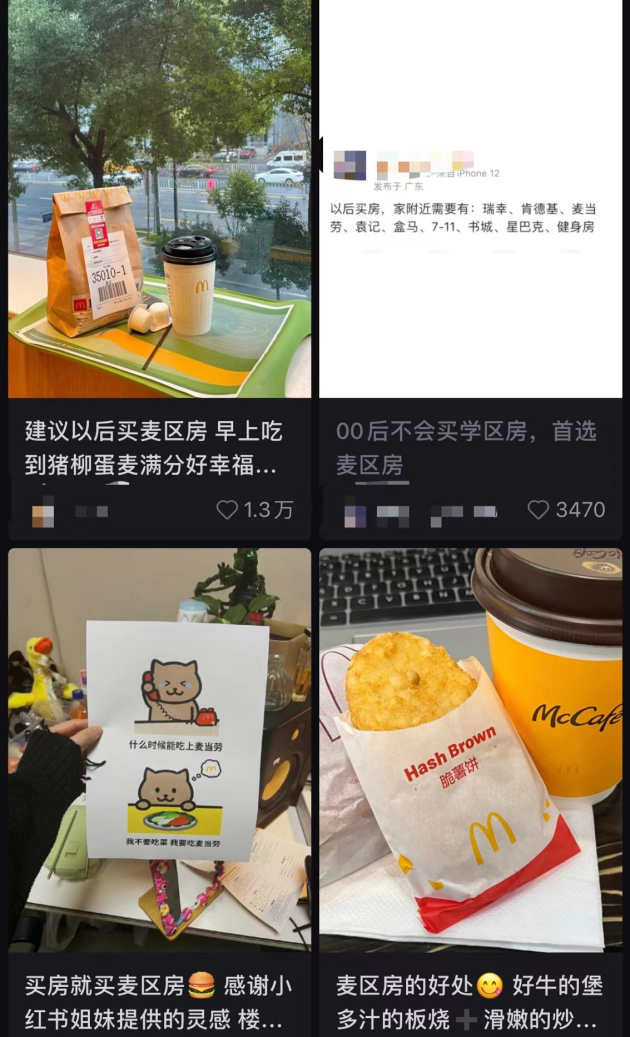The height and width of the screenshot is (1037, 630).
Task: Open author profile of 00后不会买学区房 post
Action: click(356, 514)
